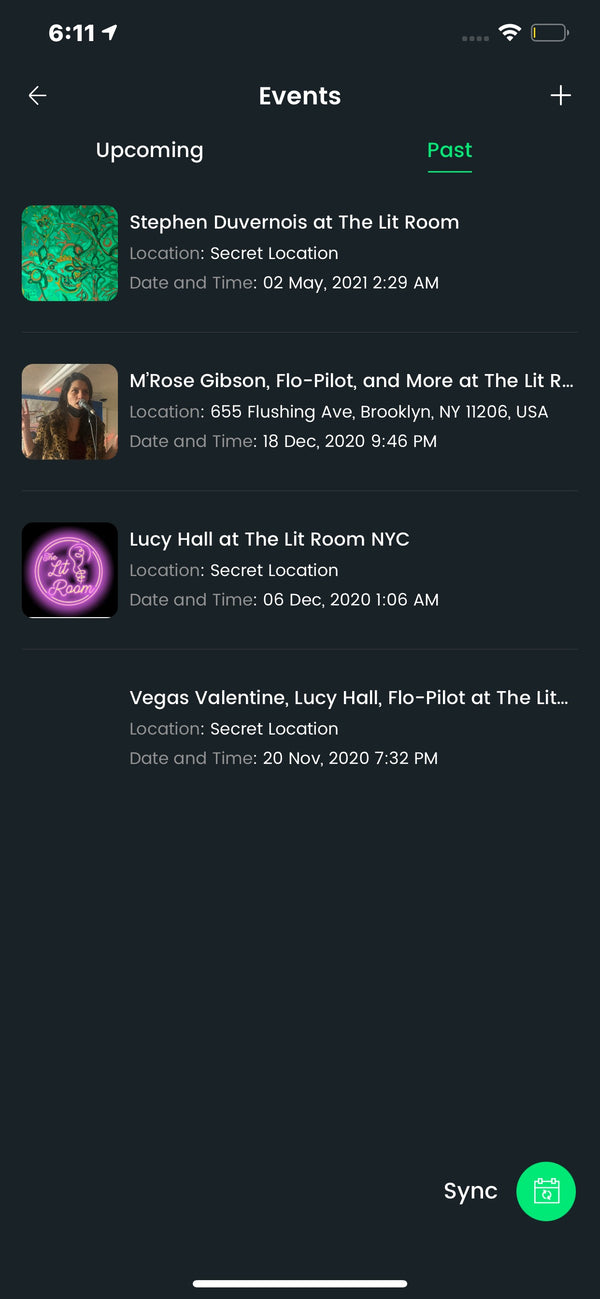Select the Past tab
Image resolution: width=600 pixels, height=1299 pixels.
pos(449,151)
